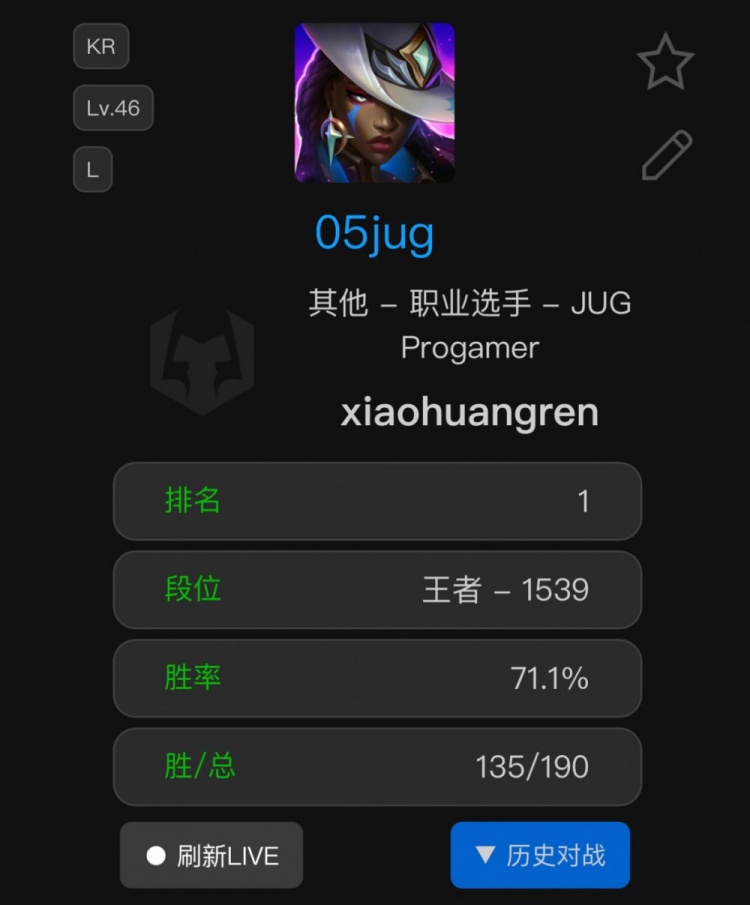
Task: Click the L position badge
Action: pos(92,170)
